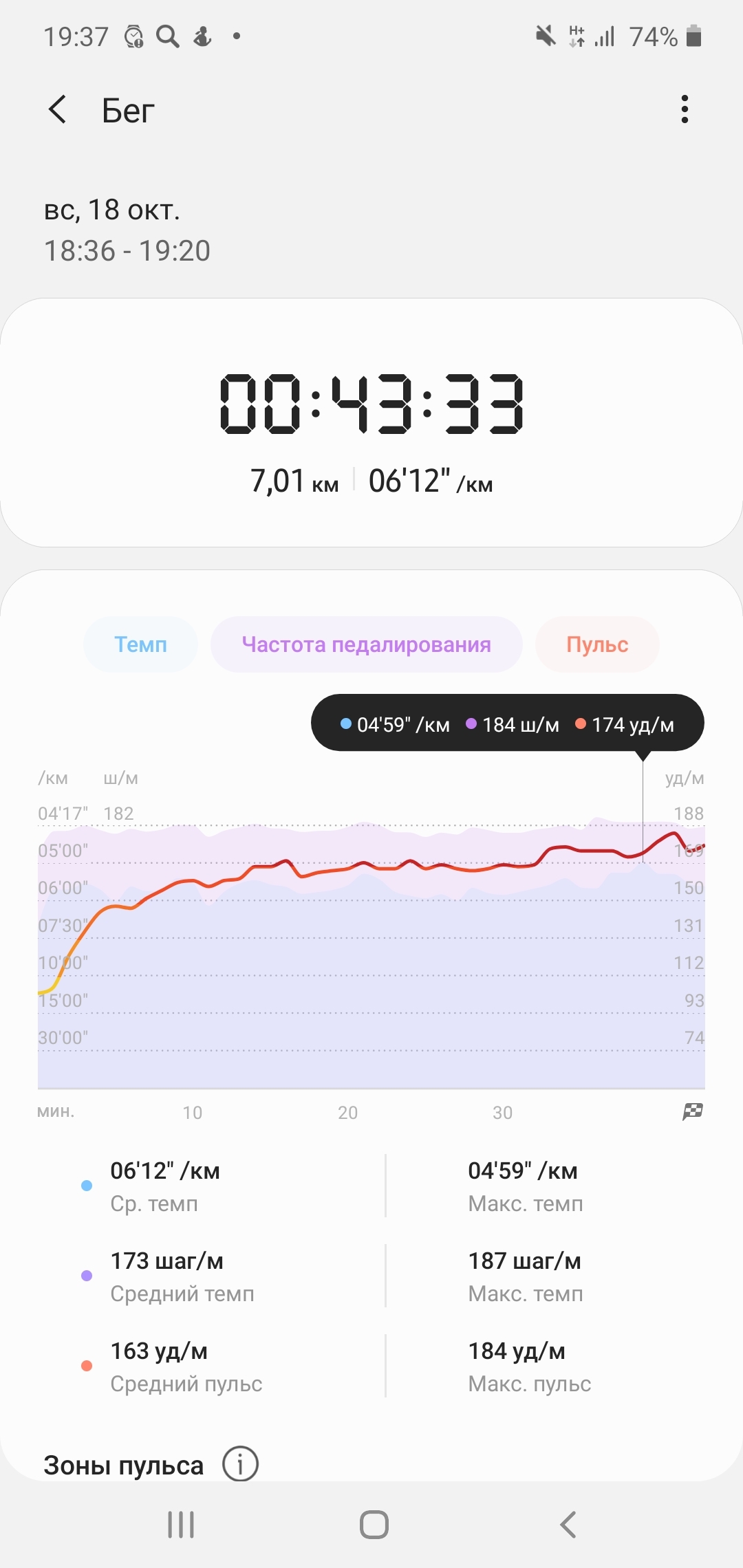
Task: Toggle the Пульс chart chip
Action: [596, 644]
